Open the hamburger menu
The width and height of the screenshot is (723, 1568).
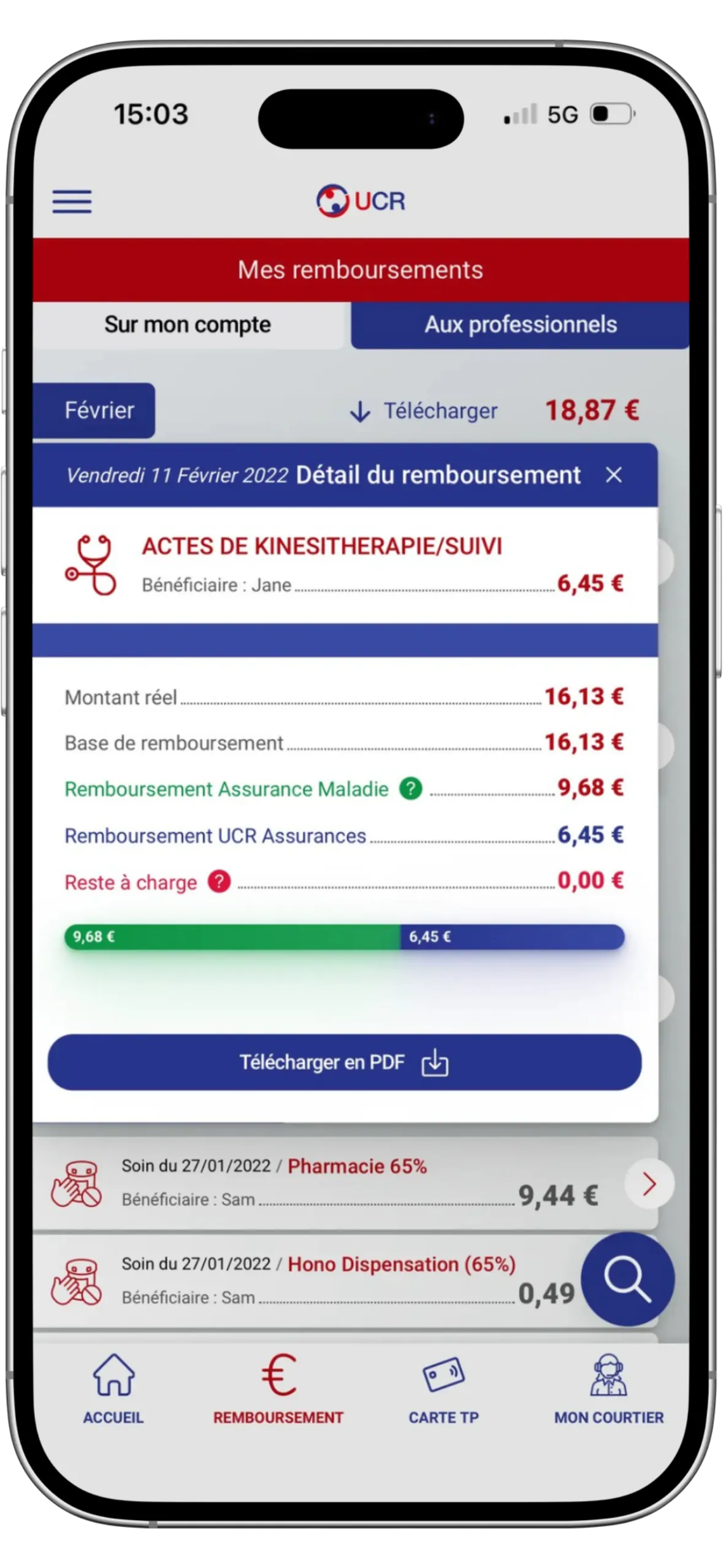point(72,201)
